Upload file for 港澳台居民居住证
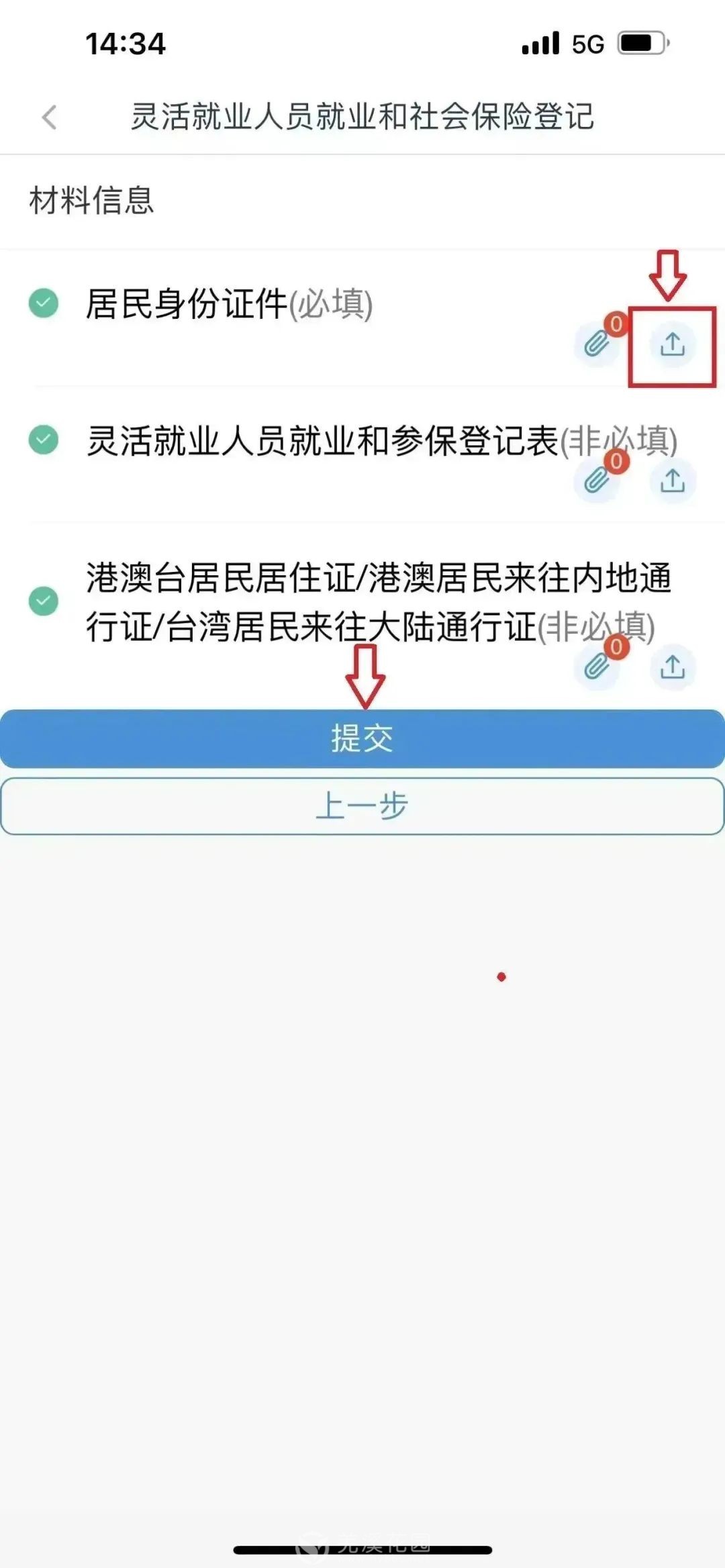The width and height of the screenshot is (725, 1568). click(x=672, y=667)
